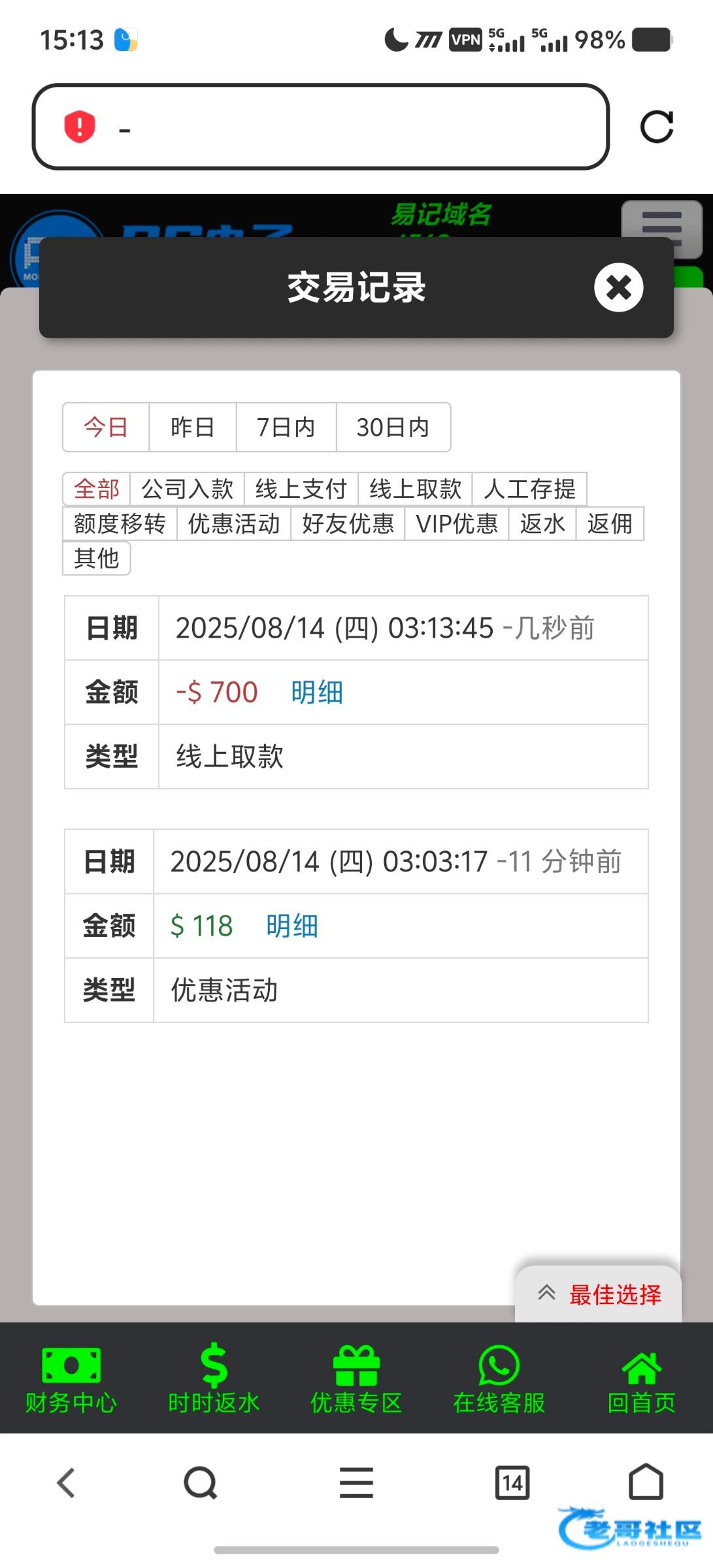The image size is (713, 1568).
Task: Filter by 公司入款
Action: click(188, 489)
